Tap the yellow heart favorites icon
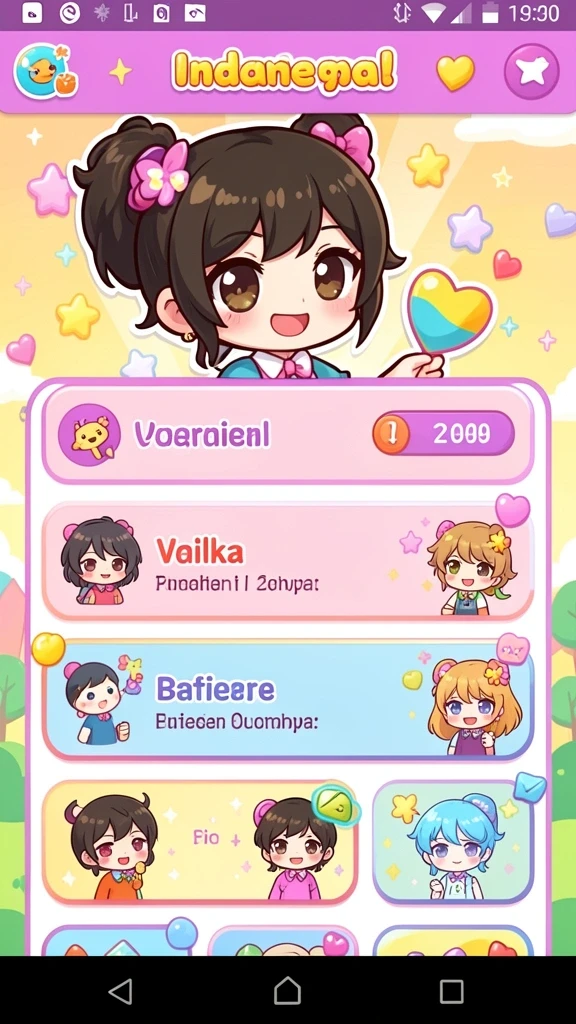This screenshot has height=1024, width=576. click(455, 72)
